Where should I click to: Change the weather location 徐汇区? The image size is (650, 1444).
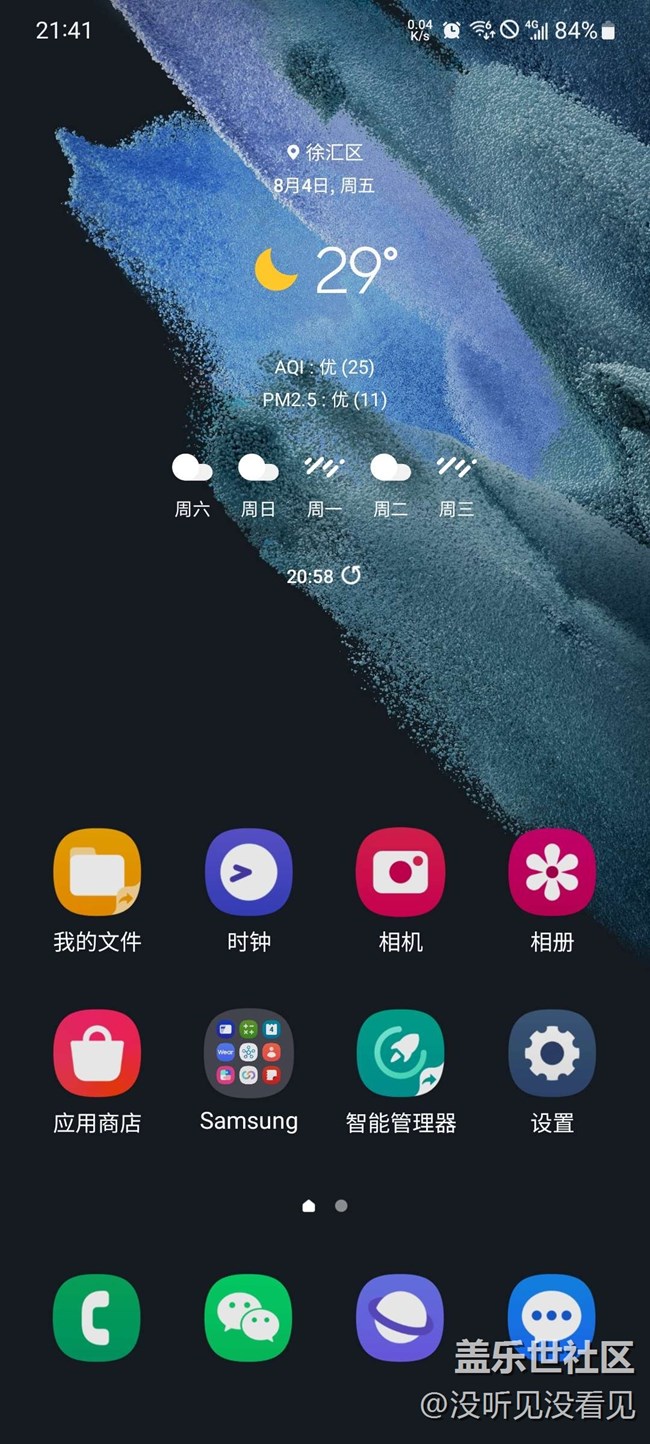324,152
